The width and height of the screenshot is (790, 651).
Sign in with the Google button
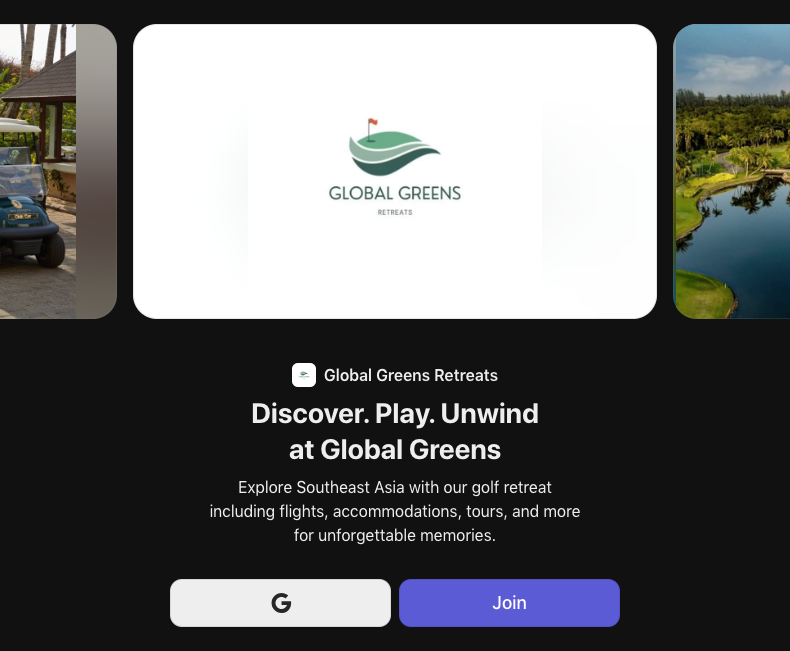(x=280, y=603)
